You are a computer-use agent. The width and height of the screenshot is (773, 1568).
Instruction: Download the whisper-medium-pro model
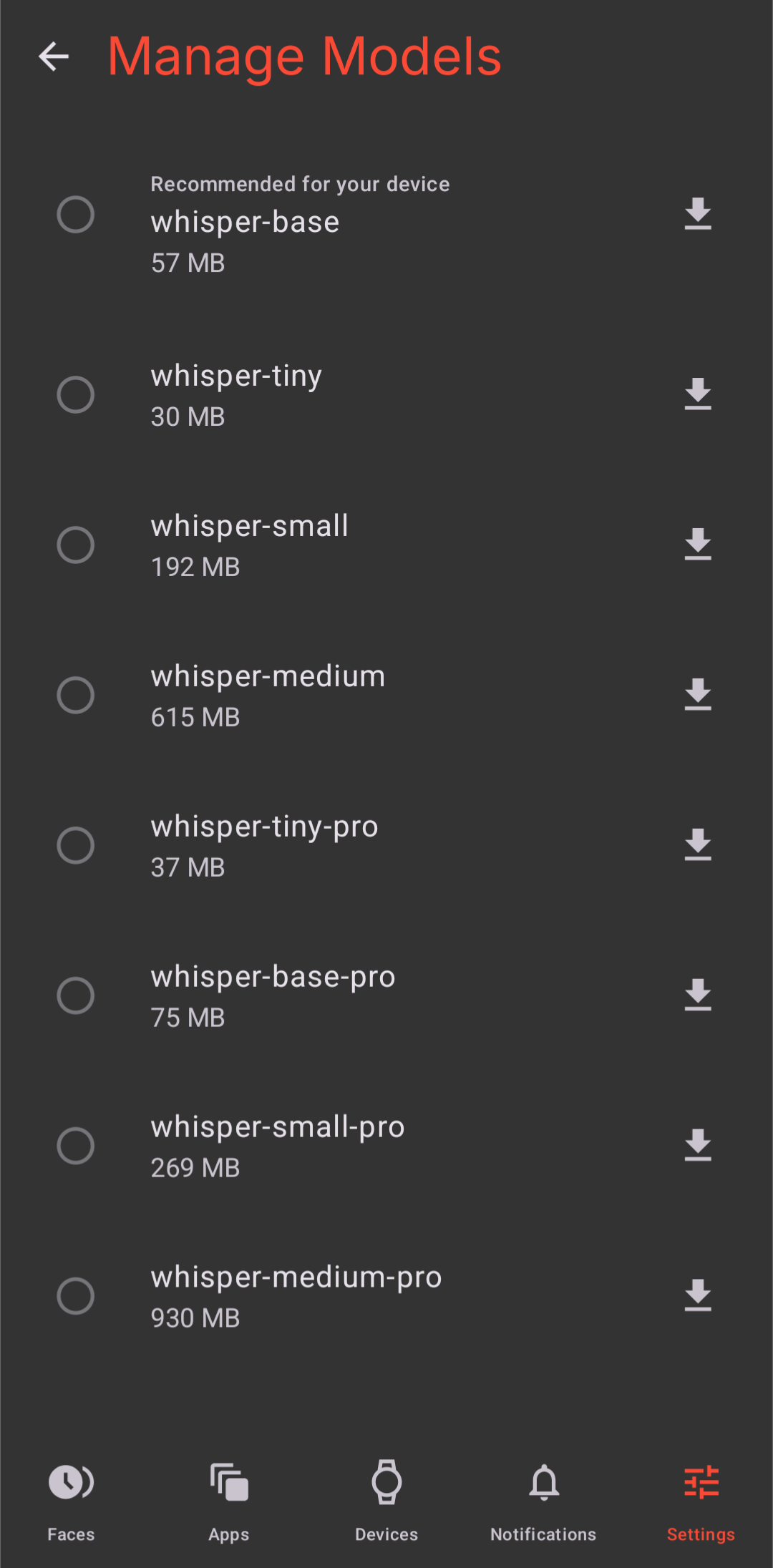(x=697, y=1296)
